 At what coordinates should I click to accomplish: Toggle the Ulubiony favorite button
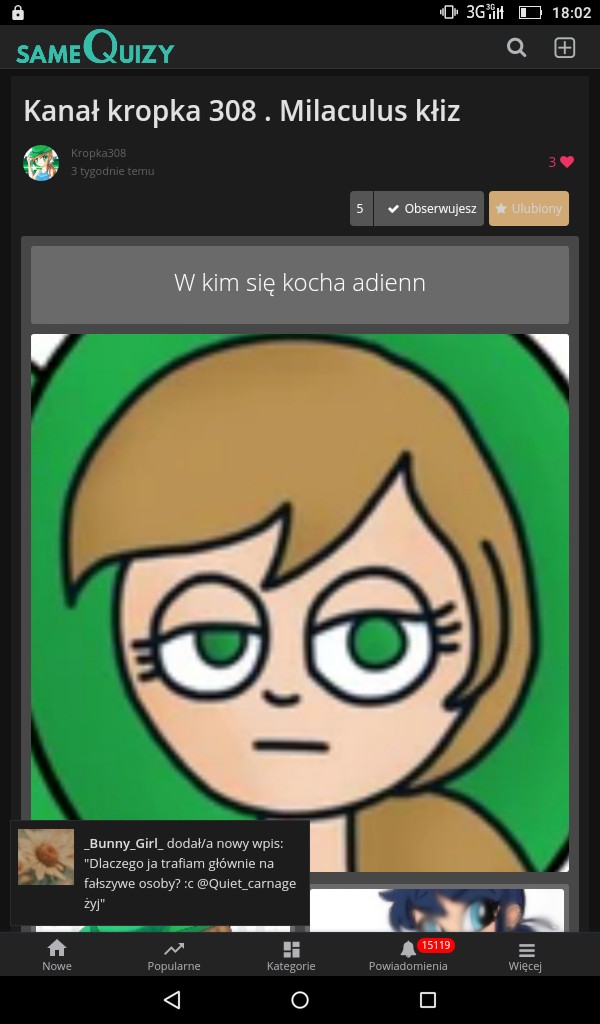(x=529, y=208)
